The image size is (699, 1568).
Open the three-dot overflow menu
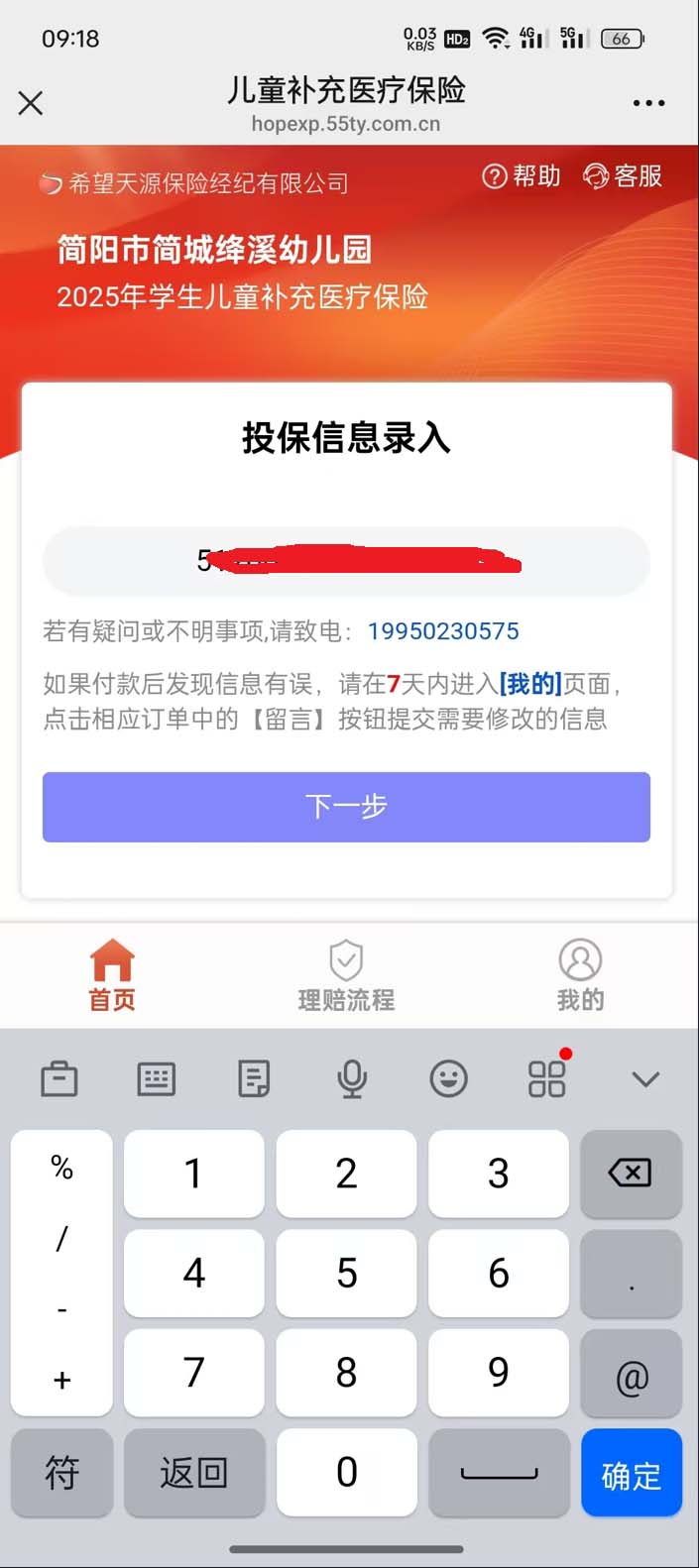(x=648, y=103)
